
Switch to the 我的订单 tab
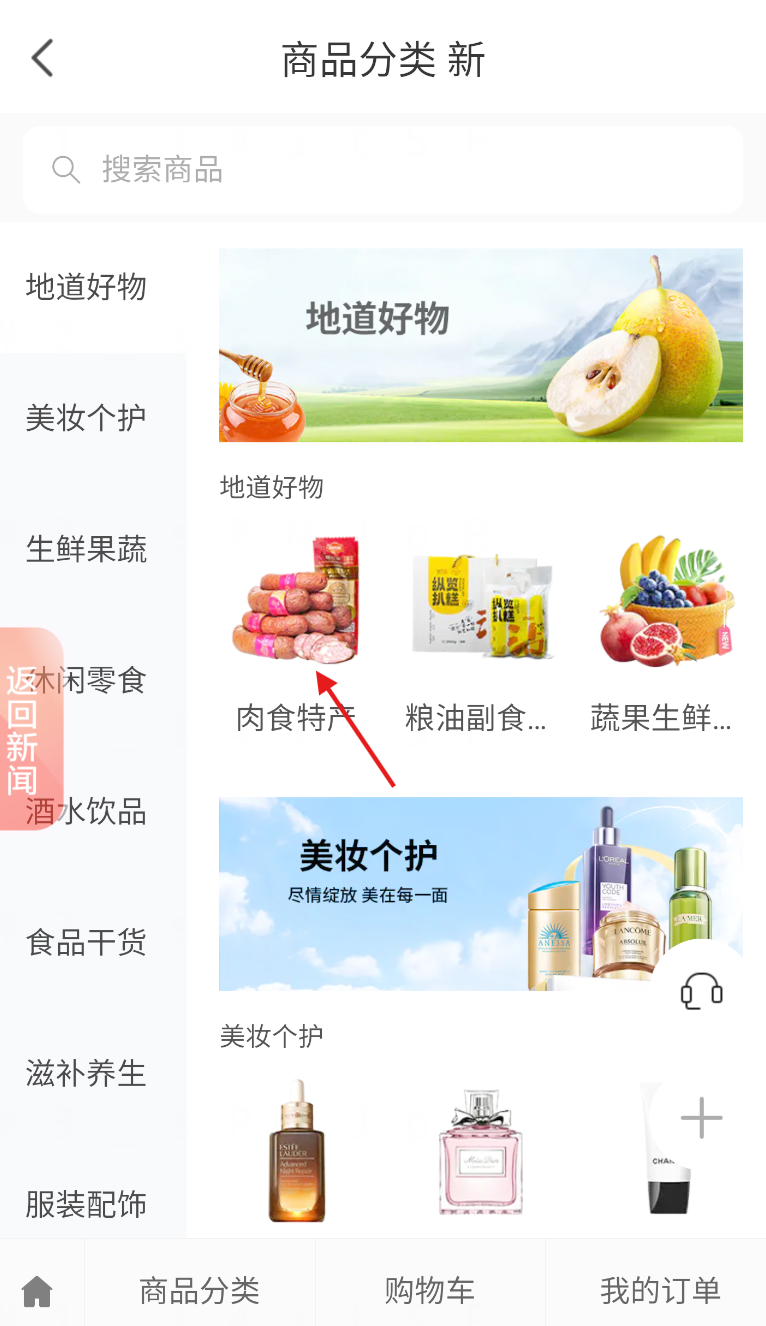click(660, 1291)
